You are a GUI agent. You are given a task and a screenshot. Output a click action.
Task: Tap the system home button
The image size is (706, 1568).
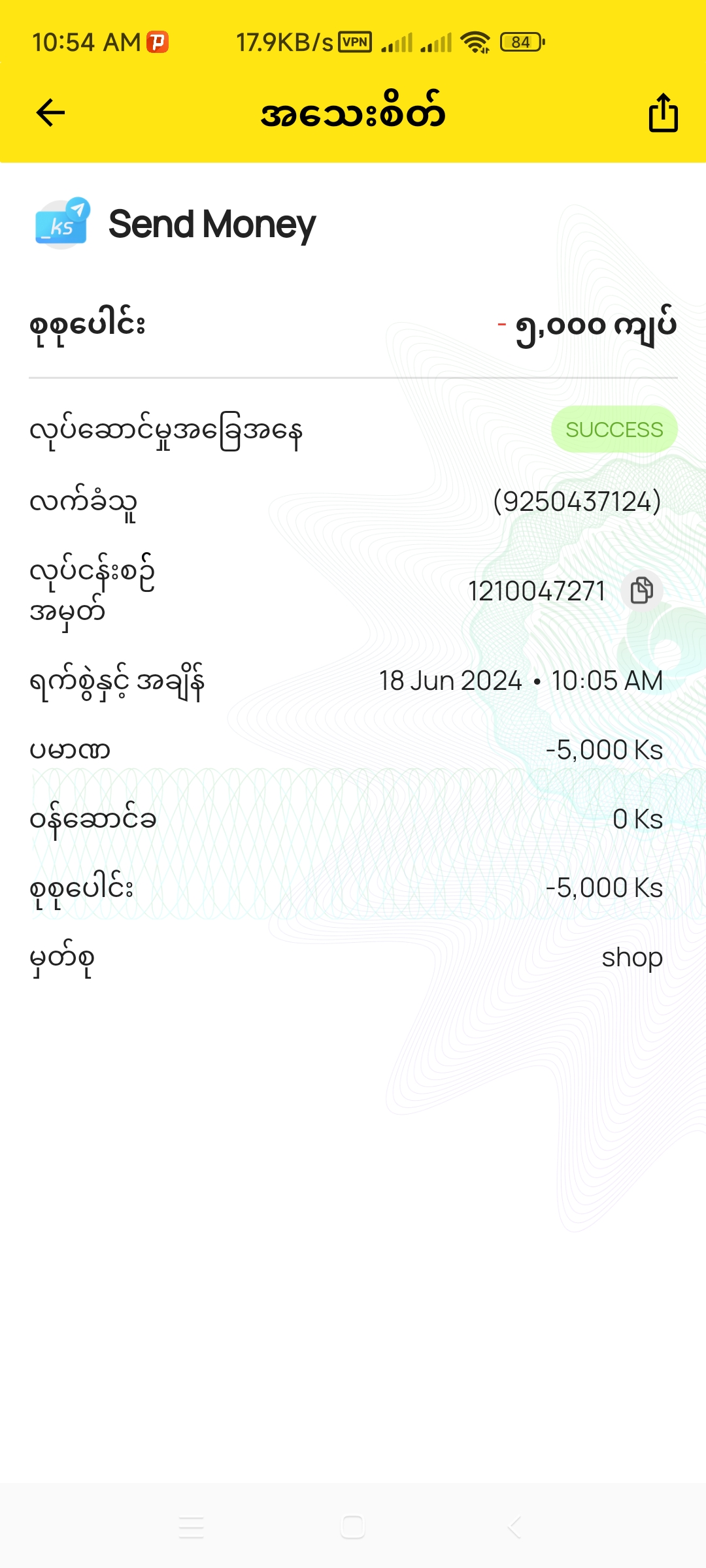tap(352, 1527)
